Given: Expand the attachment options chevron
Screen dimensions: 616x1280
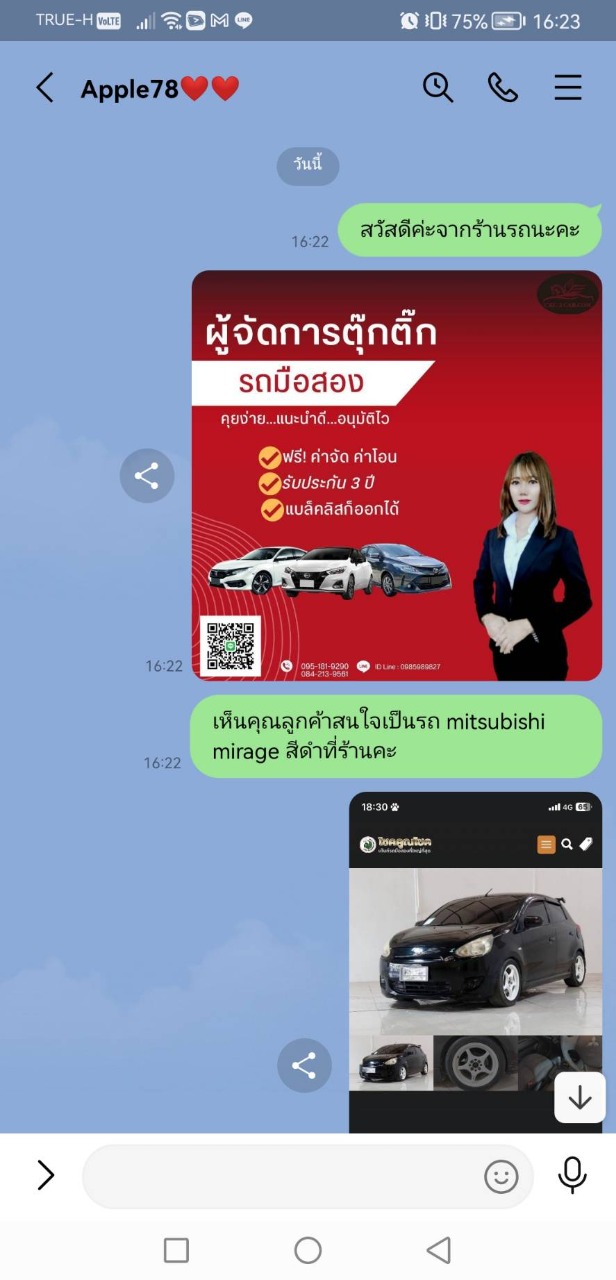Looking at the screenshot, I should coord(46,1175).
